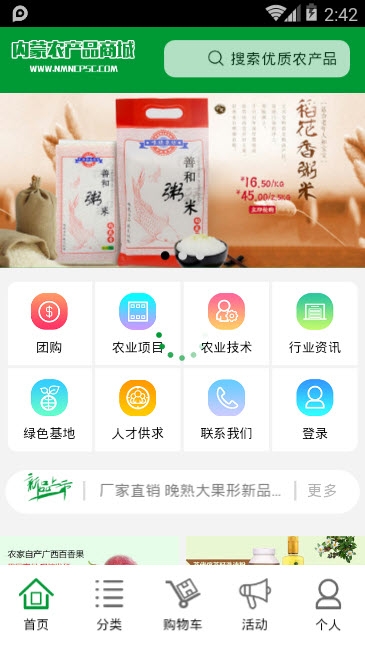Switch to the 首页 tab
This screenshot has height=645, width=365.
click(x=36, y=605)
